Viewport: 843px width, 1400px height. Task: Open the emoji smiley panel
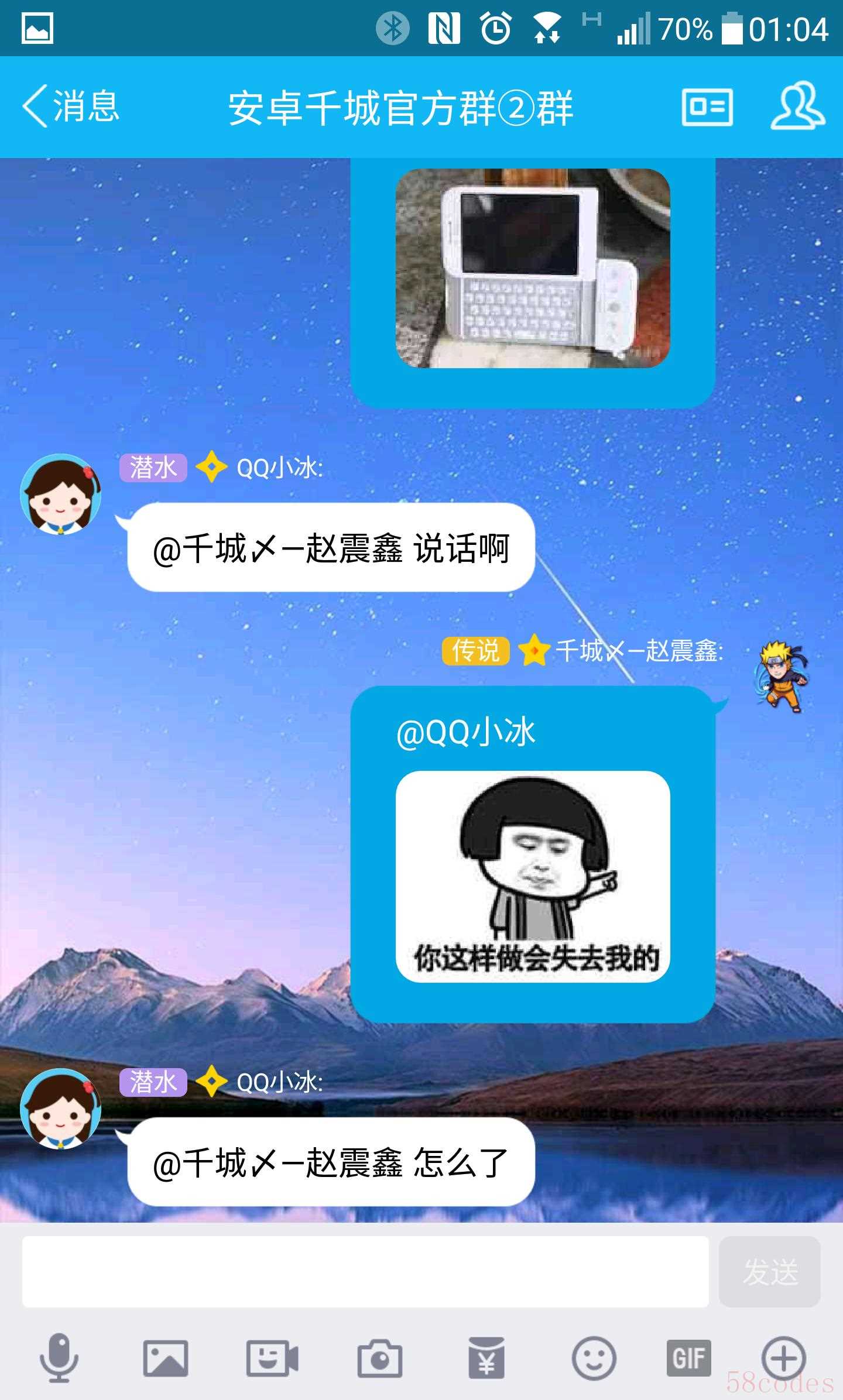[x=594, y=1358]
